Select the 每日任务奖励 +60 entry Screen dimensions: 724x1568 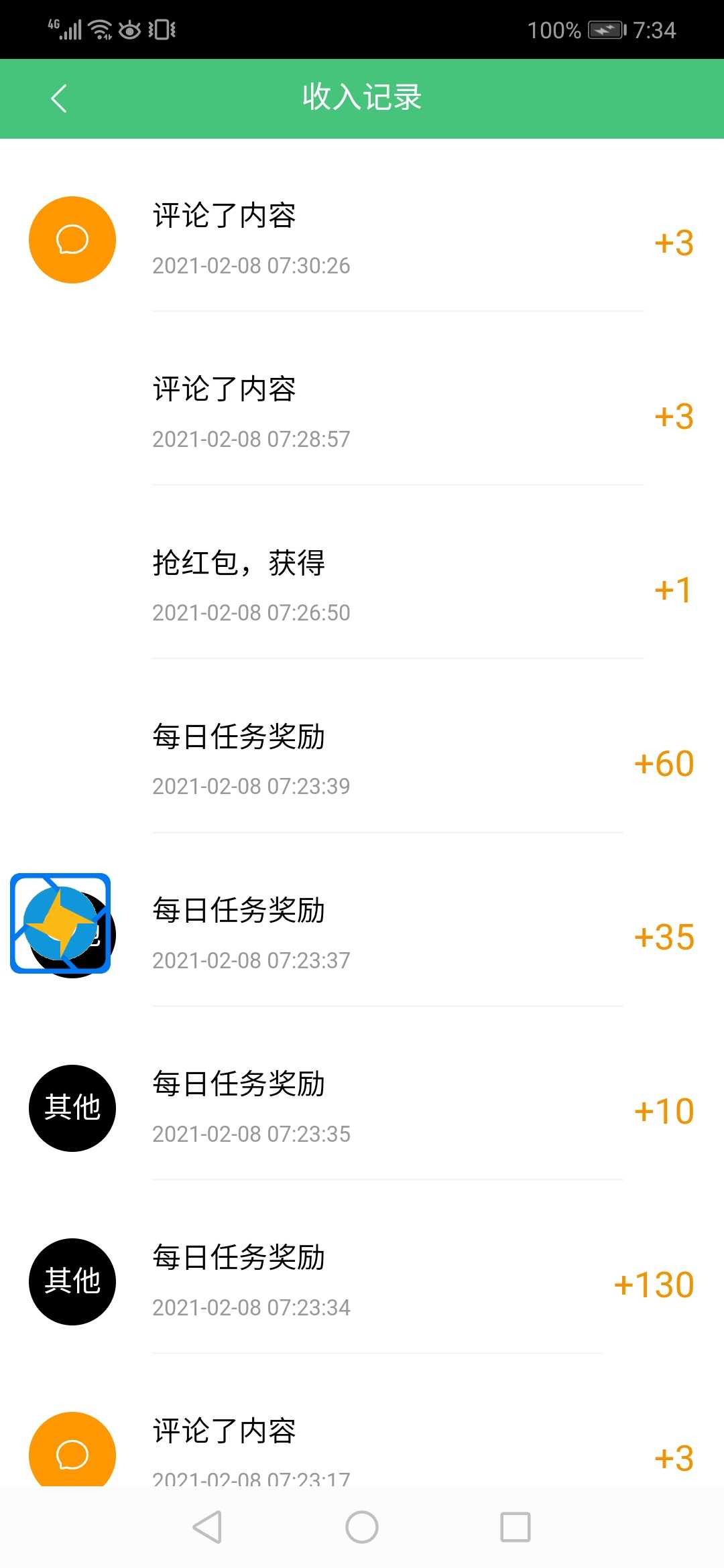point(362,760)
